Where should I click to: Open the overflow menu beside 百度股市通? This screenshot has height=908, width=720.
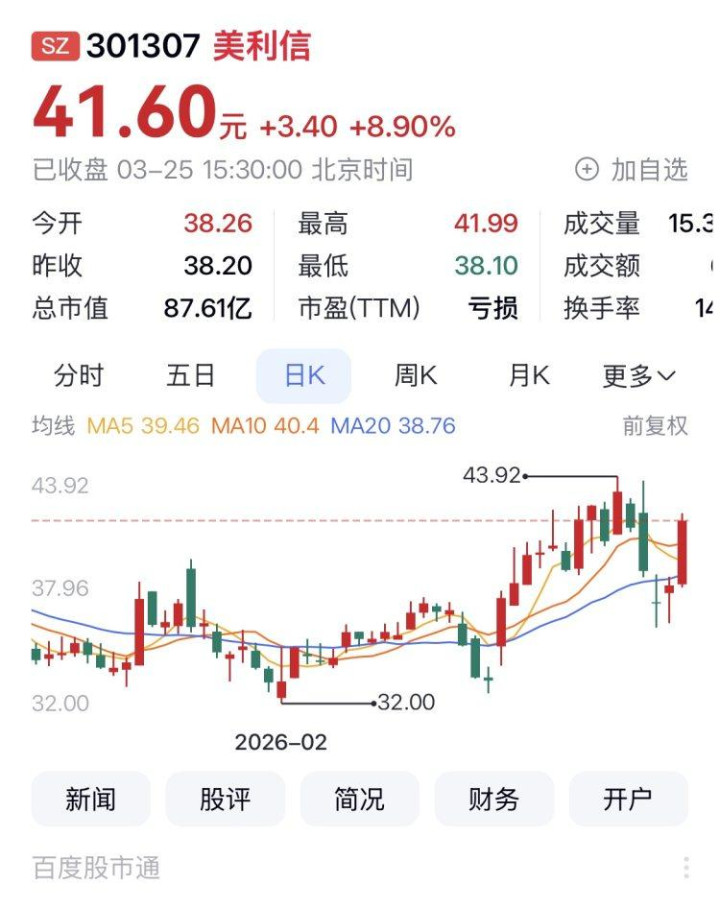tap(686, 867)
